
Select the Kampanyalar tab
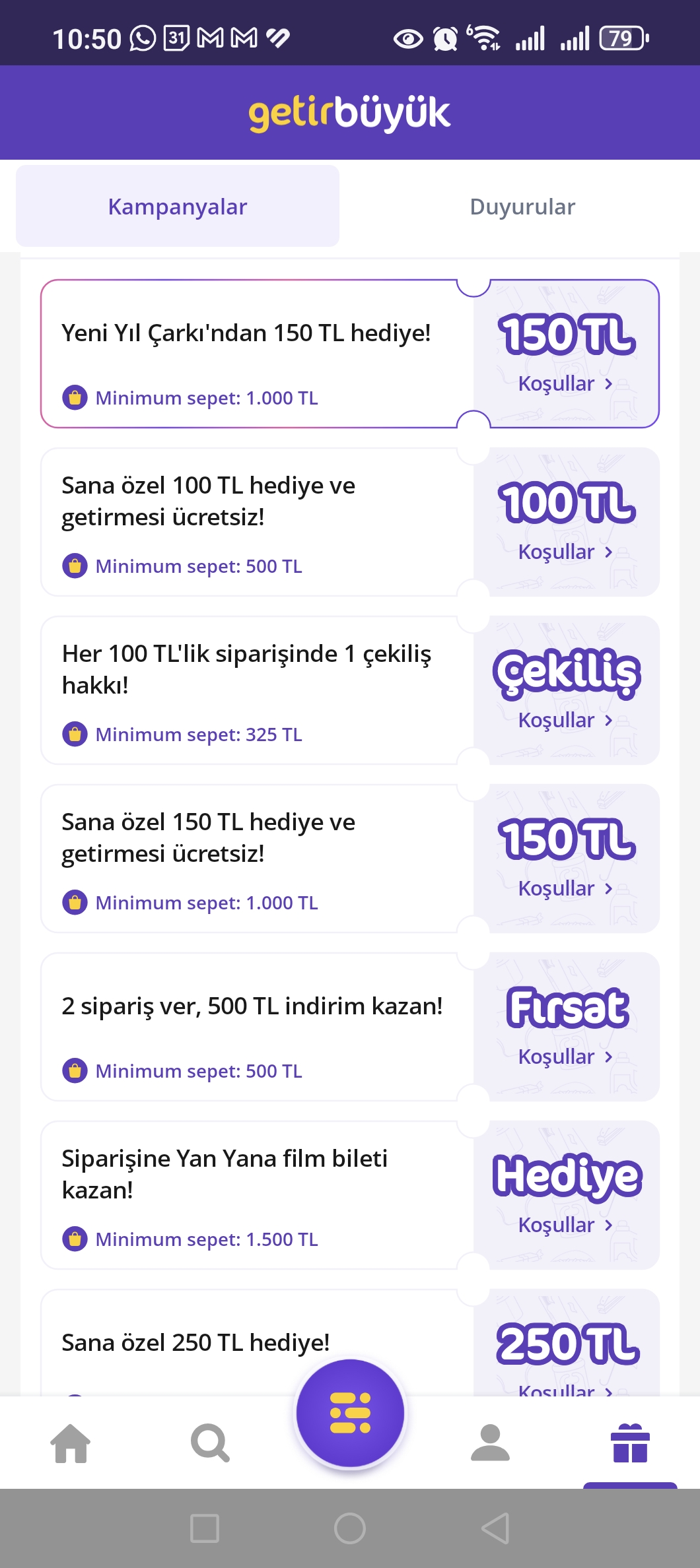coord(178,207)
